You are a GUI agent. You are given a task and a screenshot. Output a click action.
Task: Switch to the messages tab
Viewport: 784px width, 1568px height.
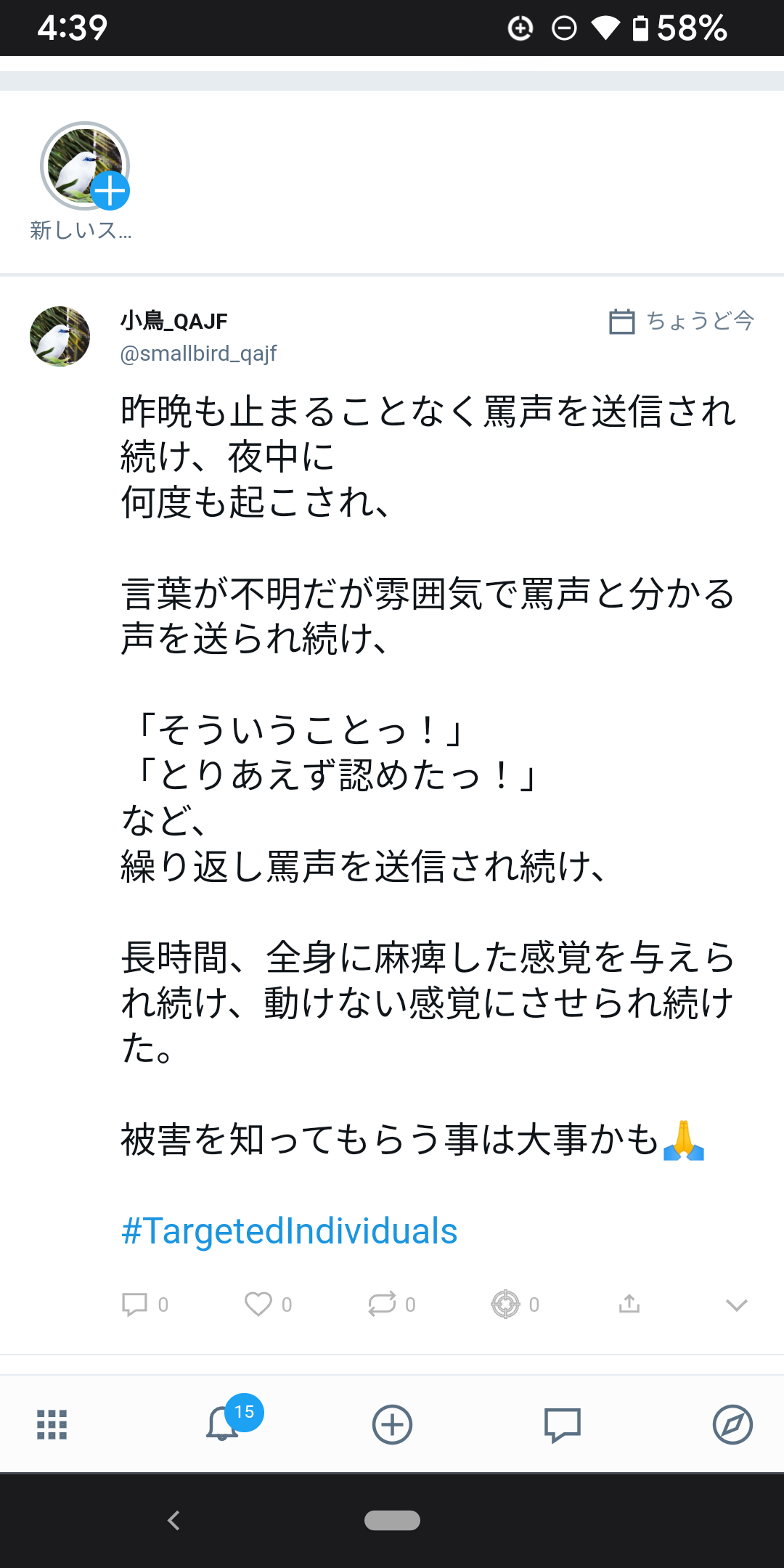563,1424
